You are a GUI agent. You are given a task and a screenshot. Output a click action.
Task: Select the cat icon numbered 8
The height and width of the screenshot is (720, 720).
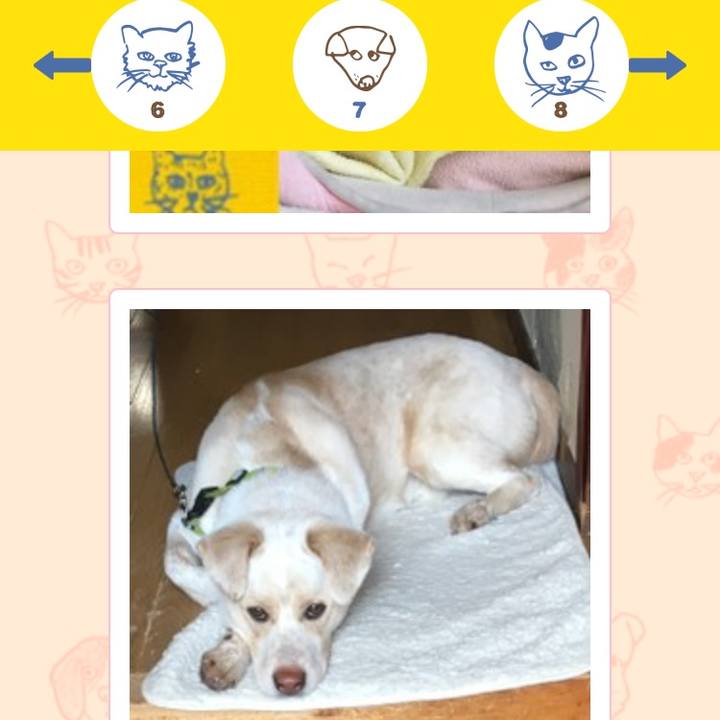(x=561, y=65)
